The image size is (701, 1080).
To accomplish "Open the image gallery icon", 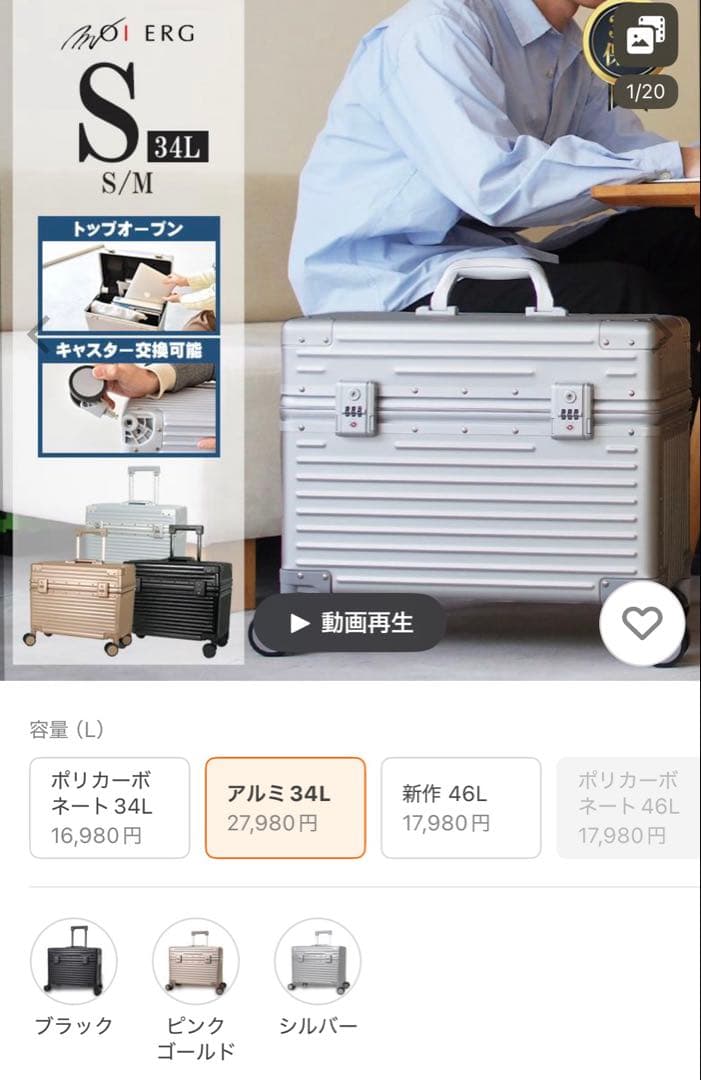I will [640, 40].
